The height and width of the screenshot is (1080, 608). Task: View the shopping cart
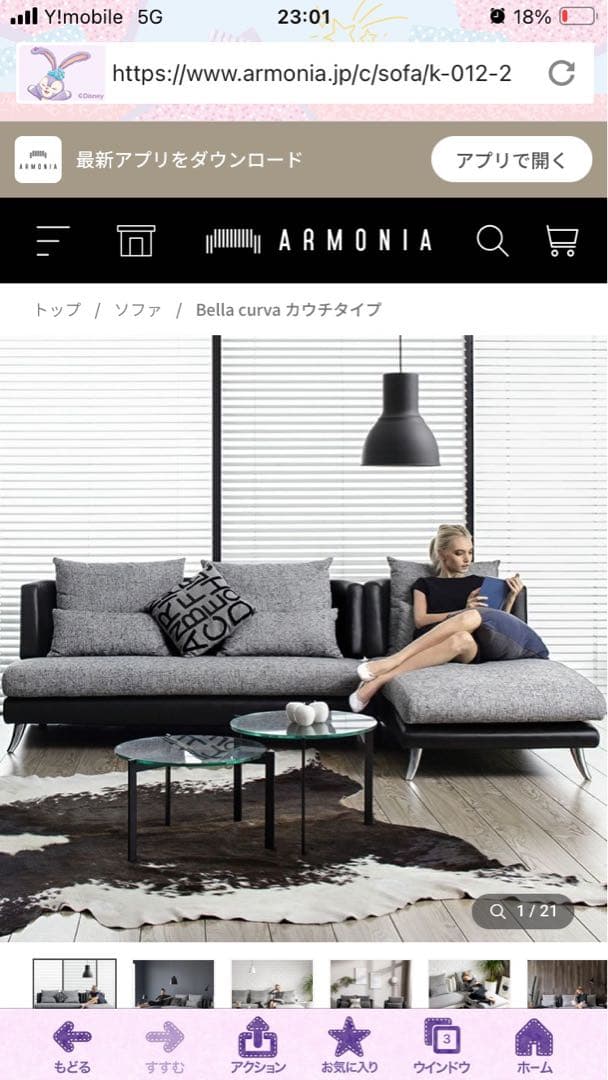click(561, 240)
